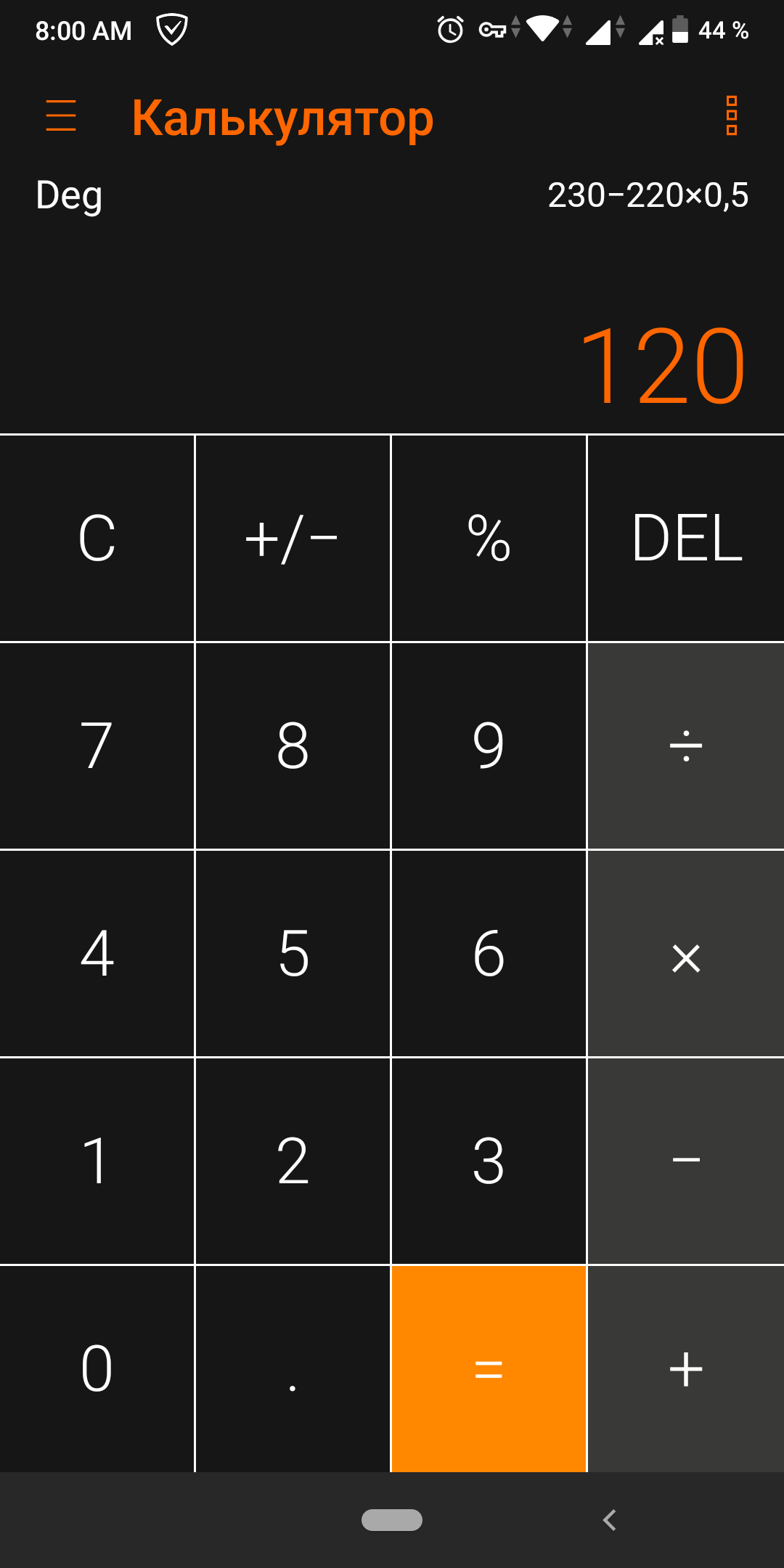Open the three-dot overflow menu
Image resolution: width=784 pixels, height=1568 pixels.
[x=731, y=116]
